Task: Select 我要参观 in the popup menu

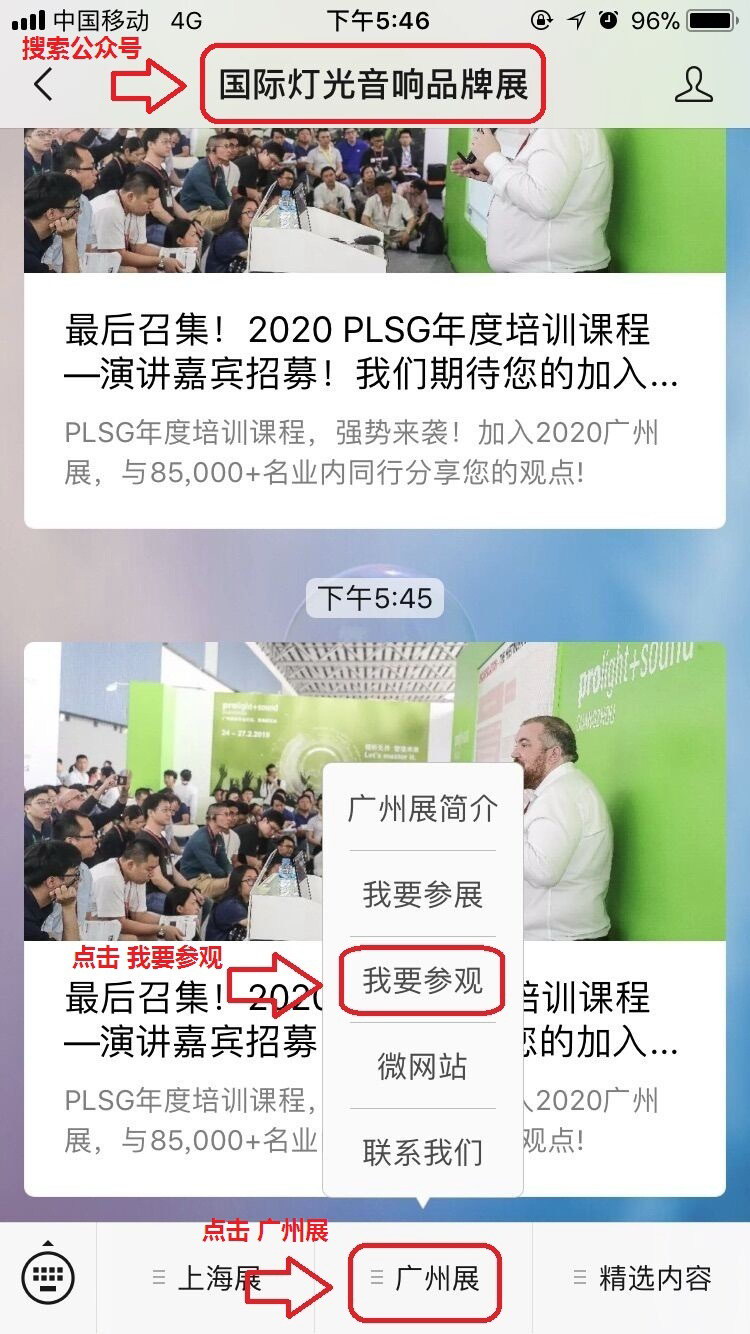Action: 422,980
